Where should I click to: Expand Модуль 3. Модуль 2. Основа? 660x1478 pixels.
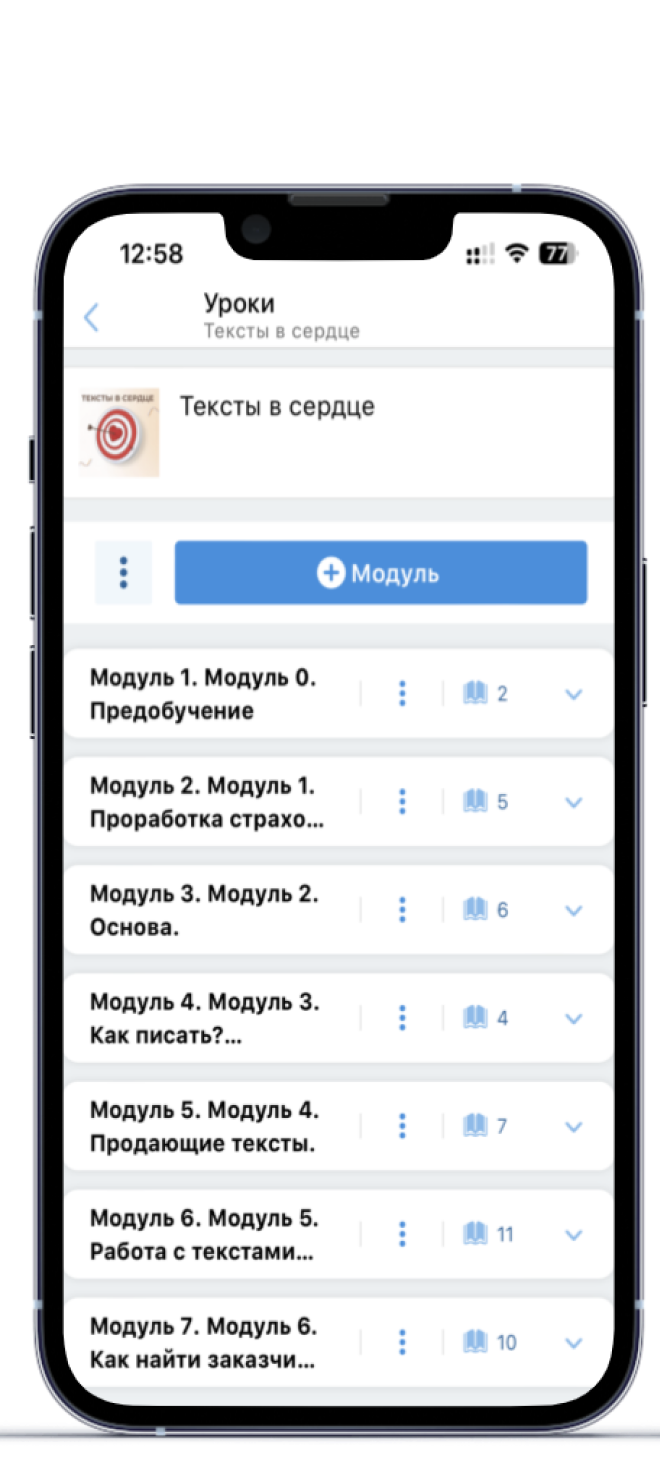[x=573, y=910]
